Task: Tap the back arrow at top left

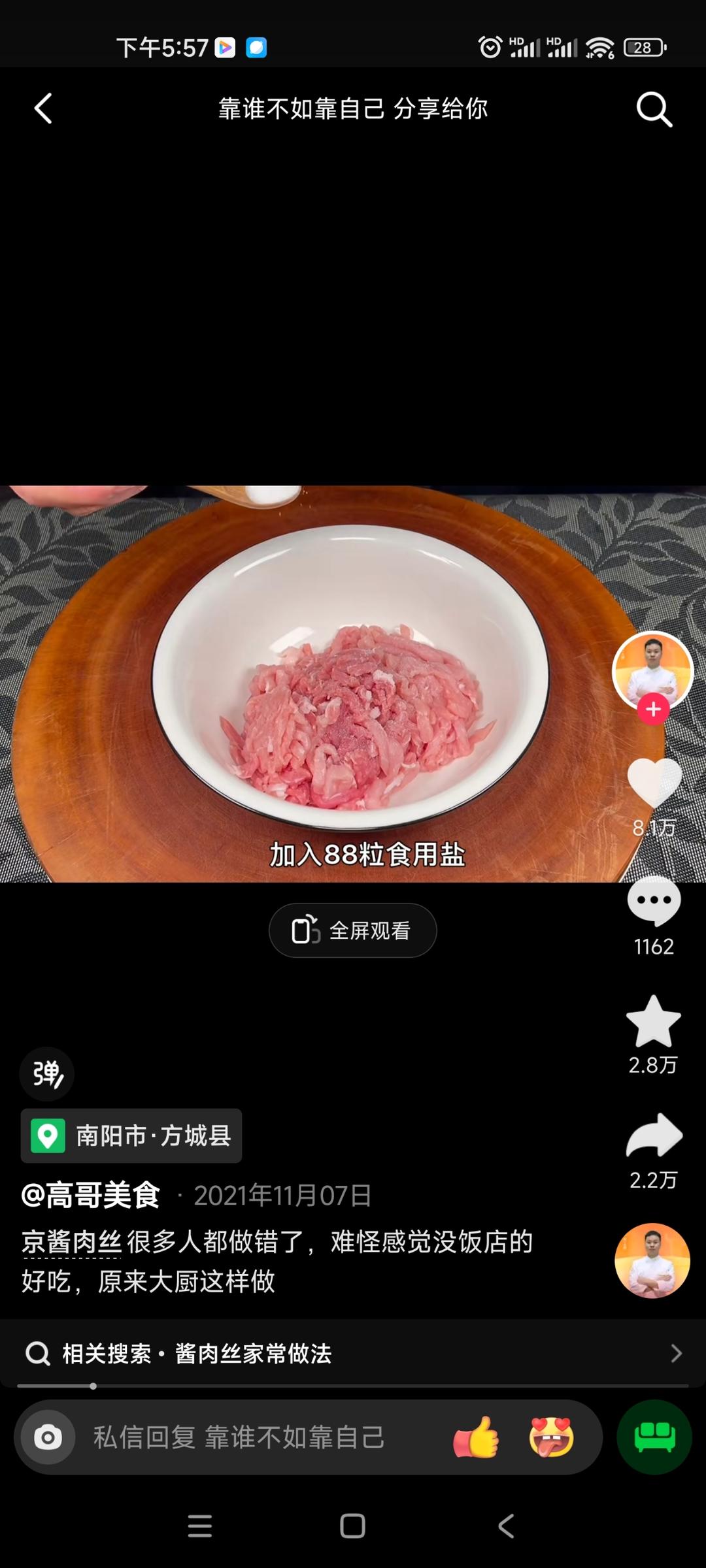Action: coord(43,108)
